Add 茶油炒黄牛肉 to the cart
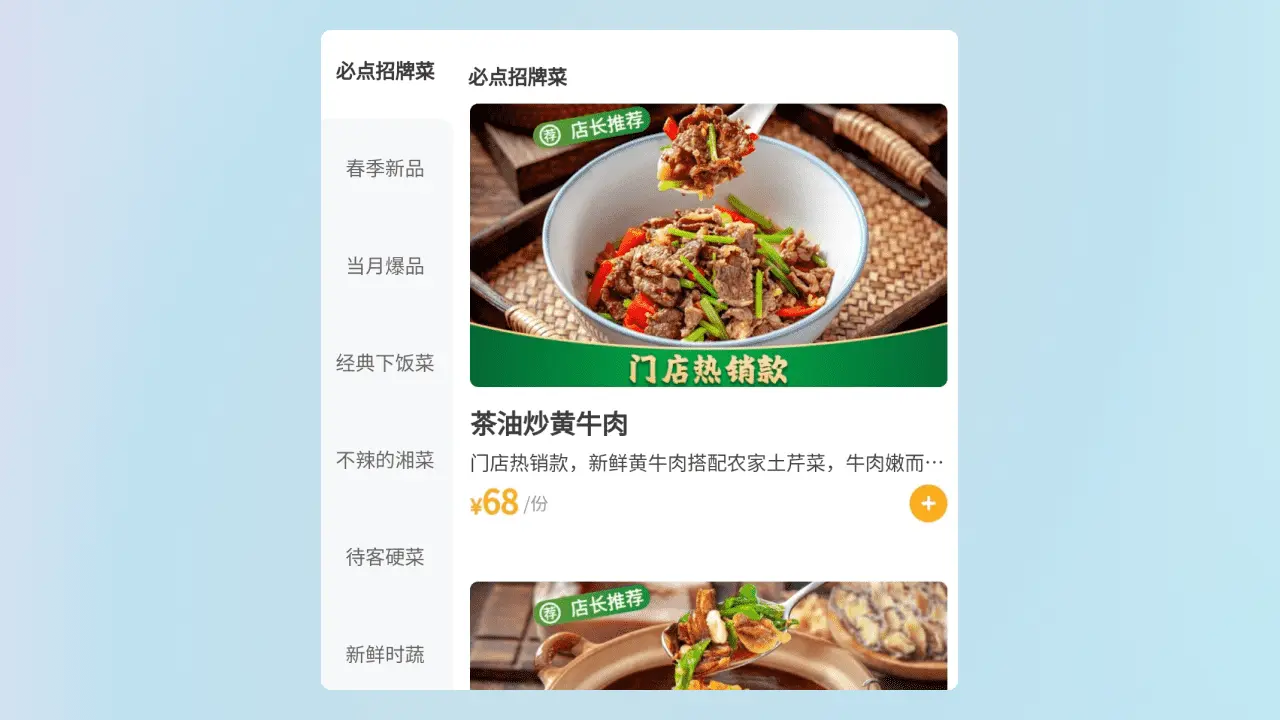This screenshot has height=720, width=1280. pyautogui.click(x=927, y=503)
